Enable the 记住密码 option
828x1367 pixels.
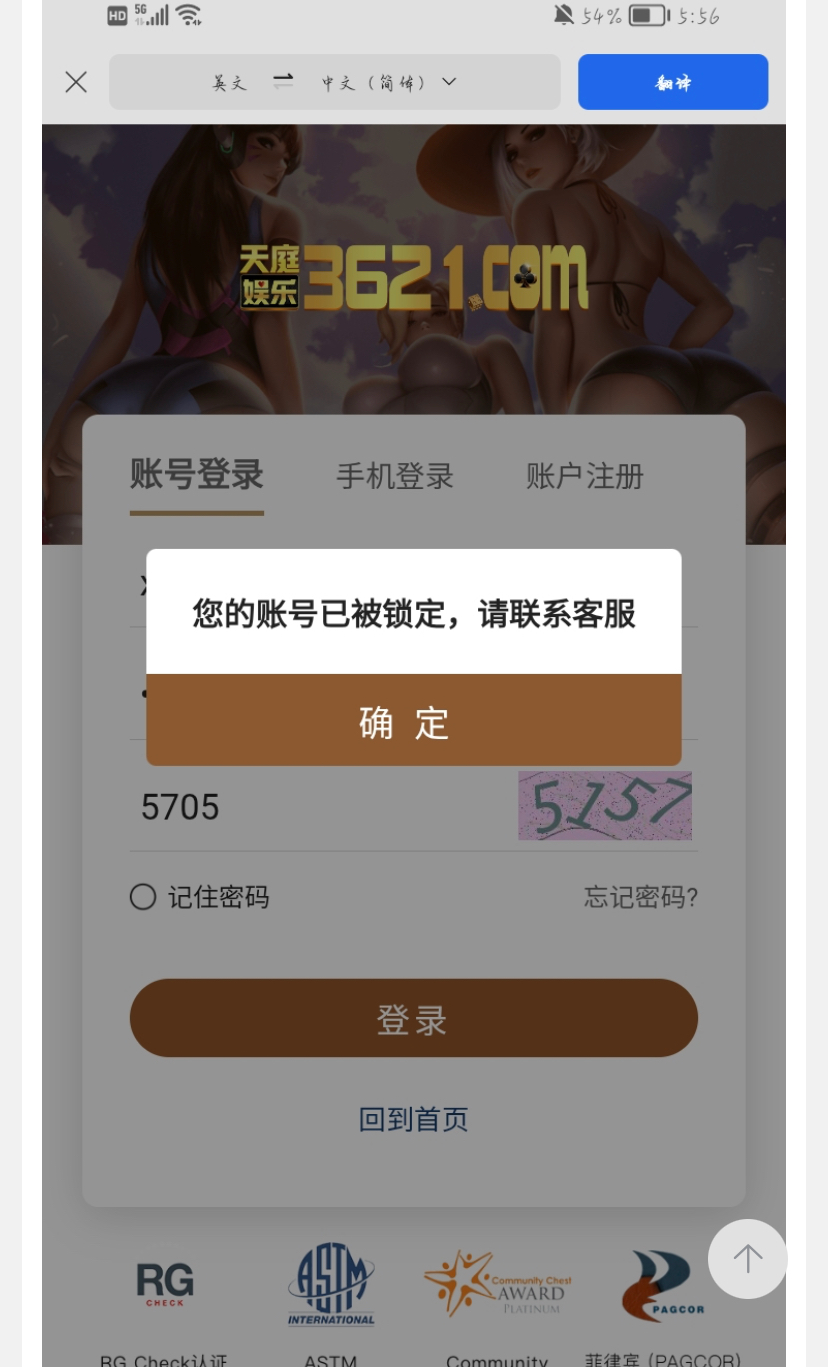[144, 897]
